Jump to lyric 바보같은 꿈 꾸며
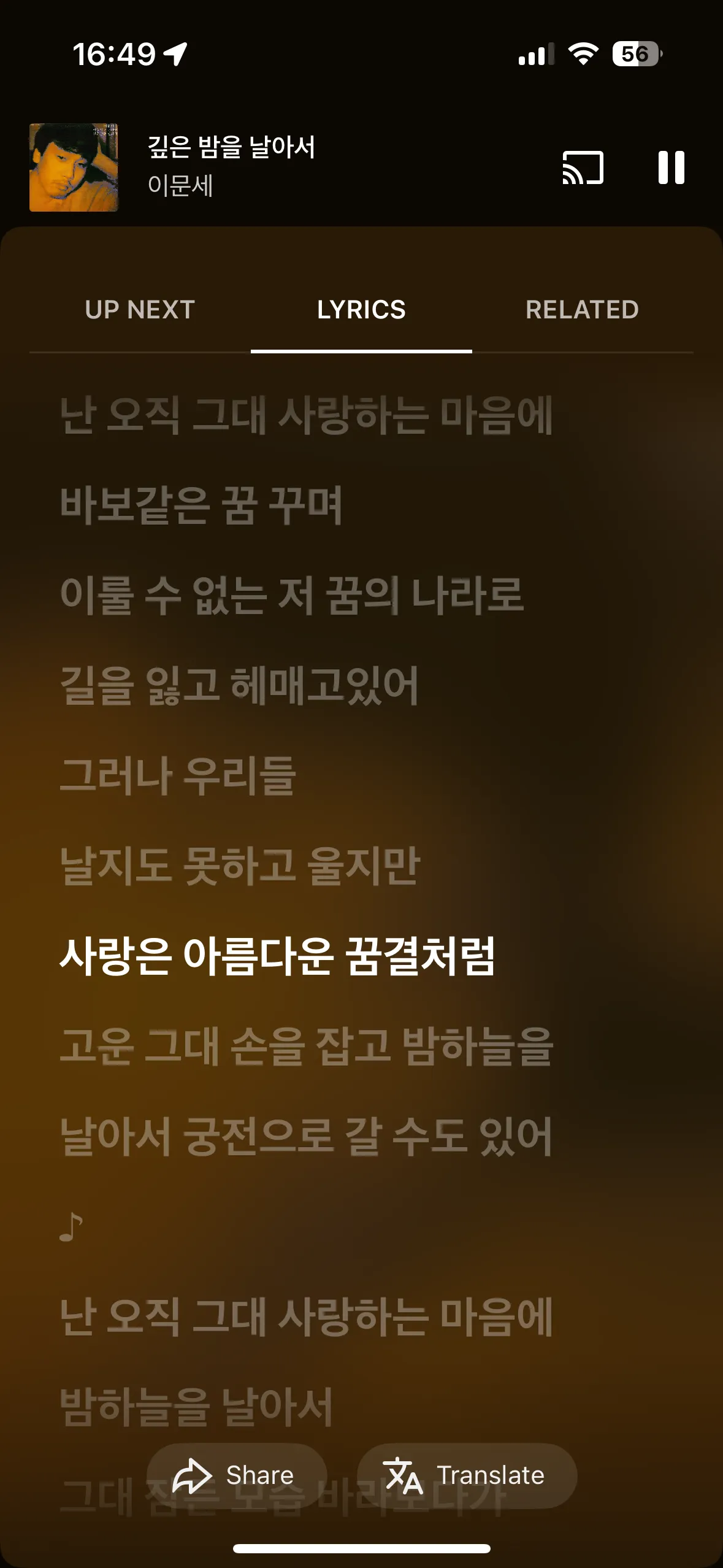This screenshot has height=1568, width=723. point(201,505)
